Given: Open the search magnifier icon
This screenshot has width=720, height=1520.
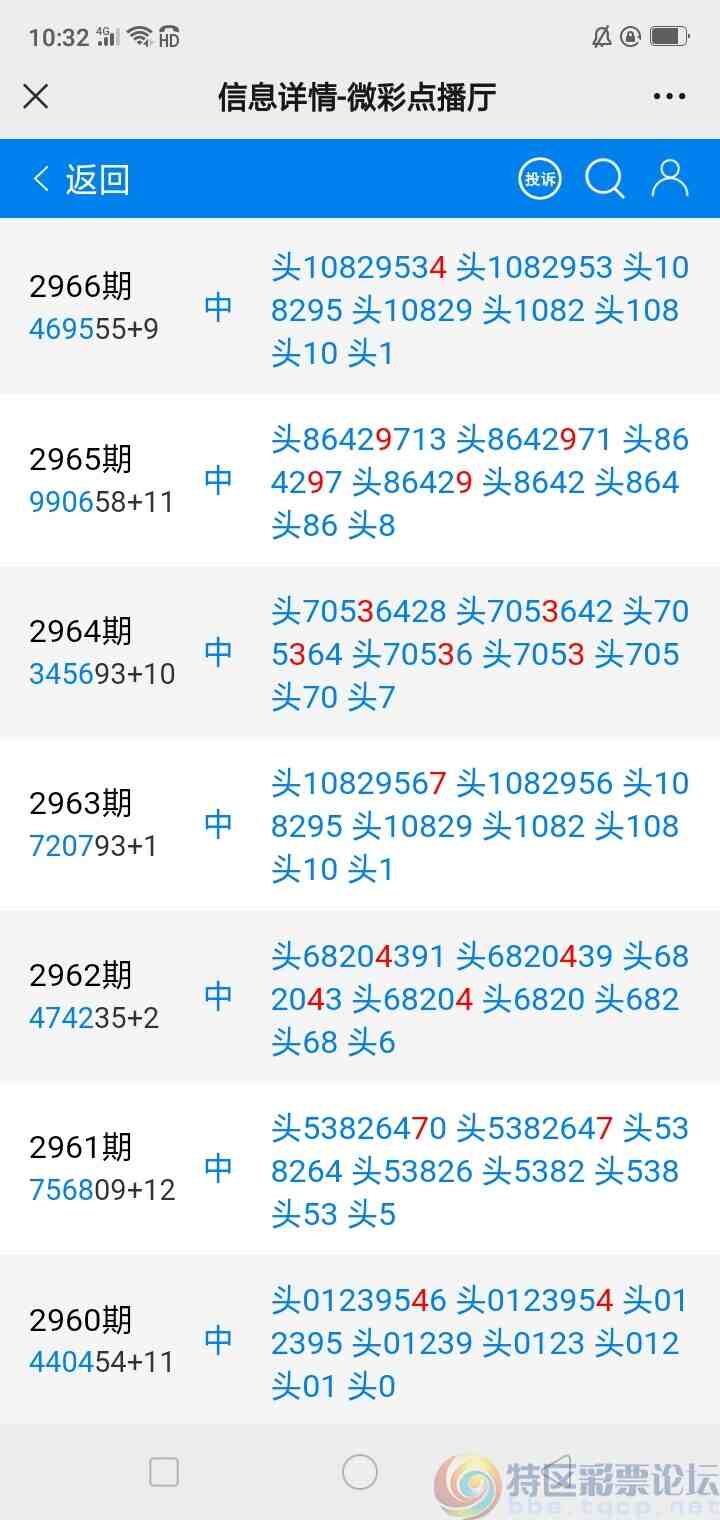Looking at the screenshot, I should click(x=604, y=179).
